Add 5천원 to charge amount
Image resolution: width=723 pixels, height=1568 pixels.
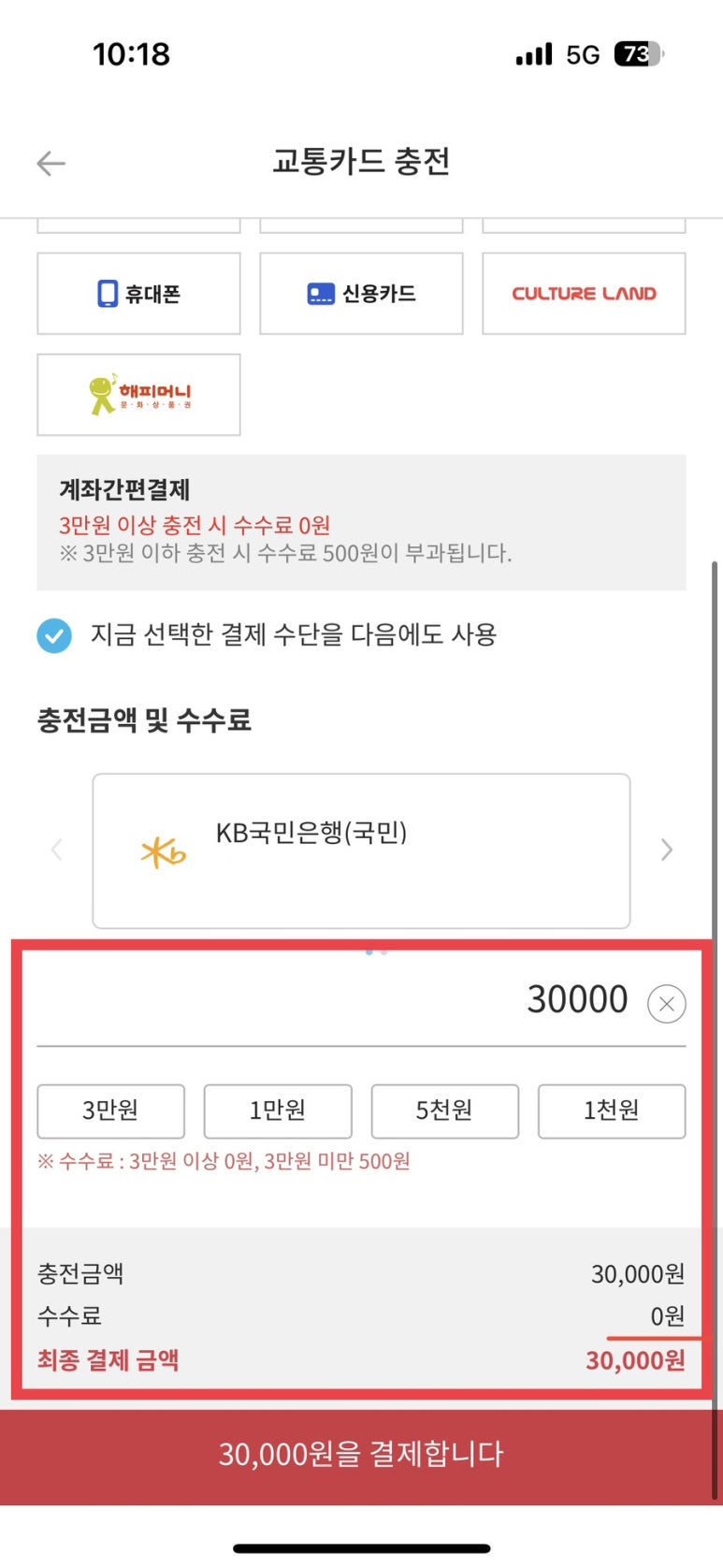point(444,1111)
